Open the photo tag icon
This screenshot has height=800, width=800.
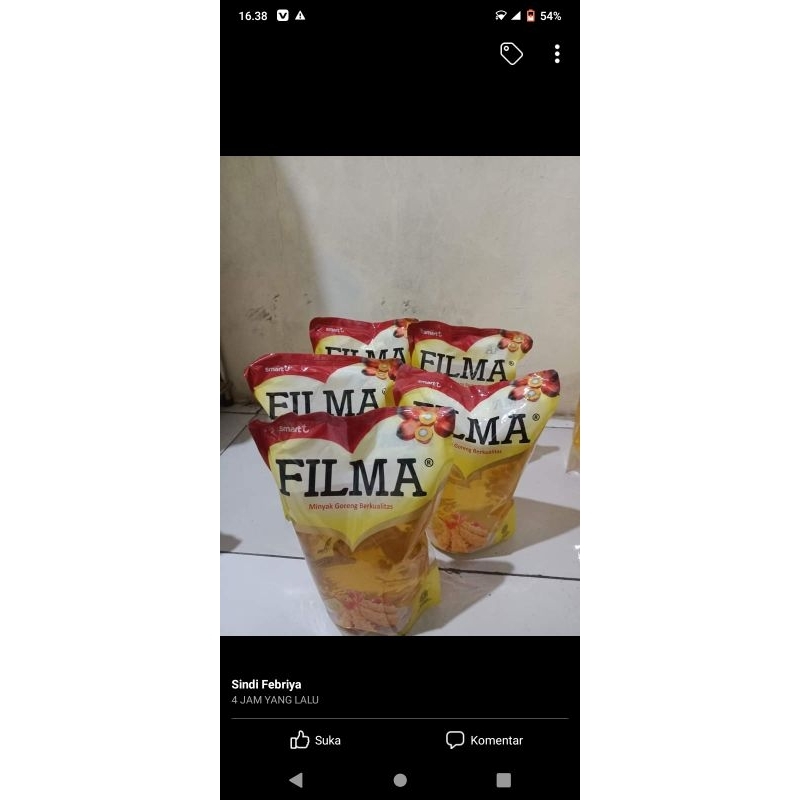[x=511, y=54]
